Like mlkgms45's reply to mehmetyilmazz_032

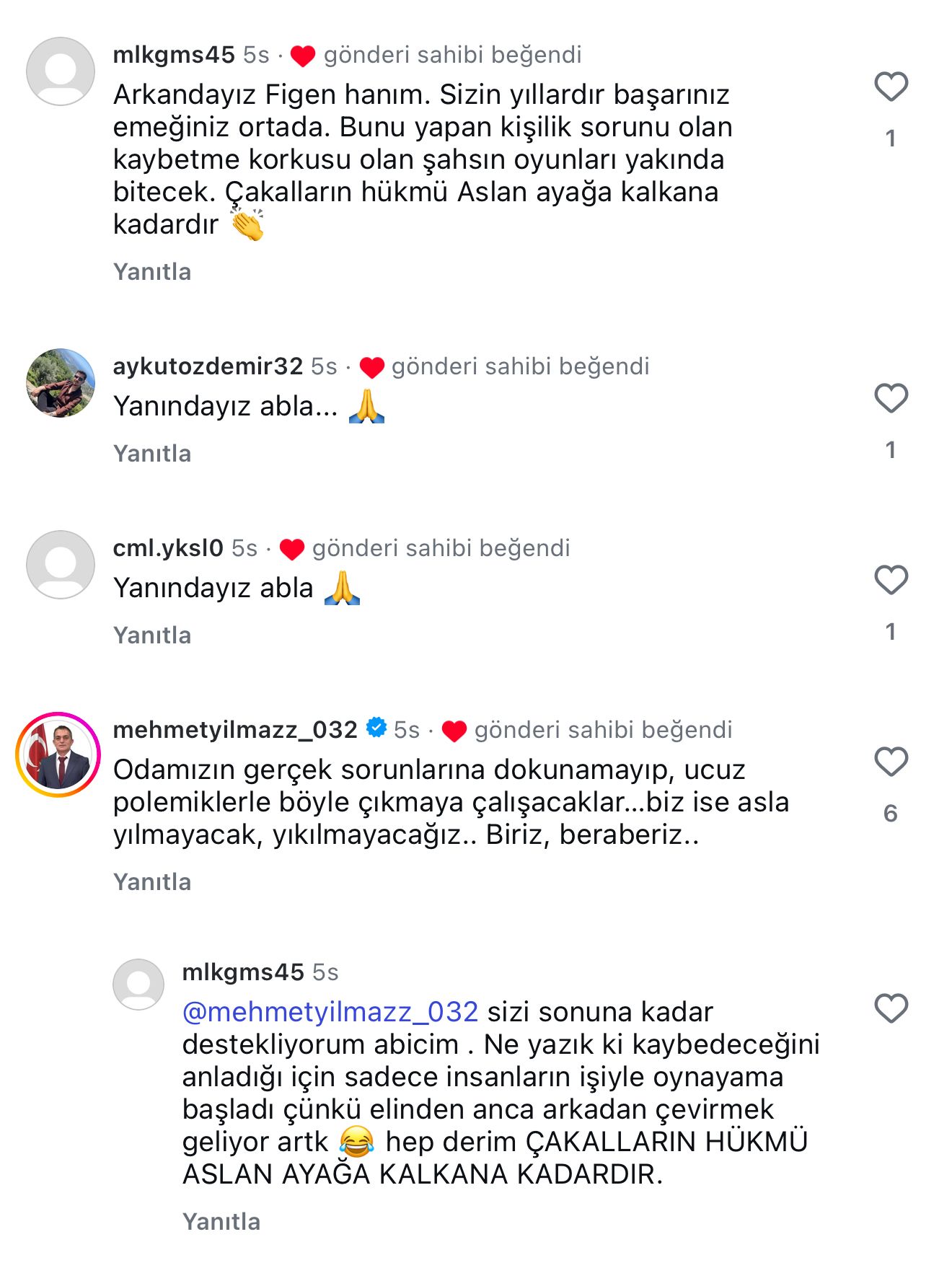(891, 1008)
